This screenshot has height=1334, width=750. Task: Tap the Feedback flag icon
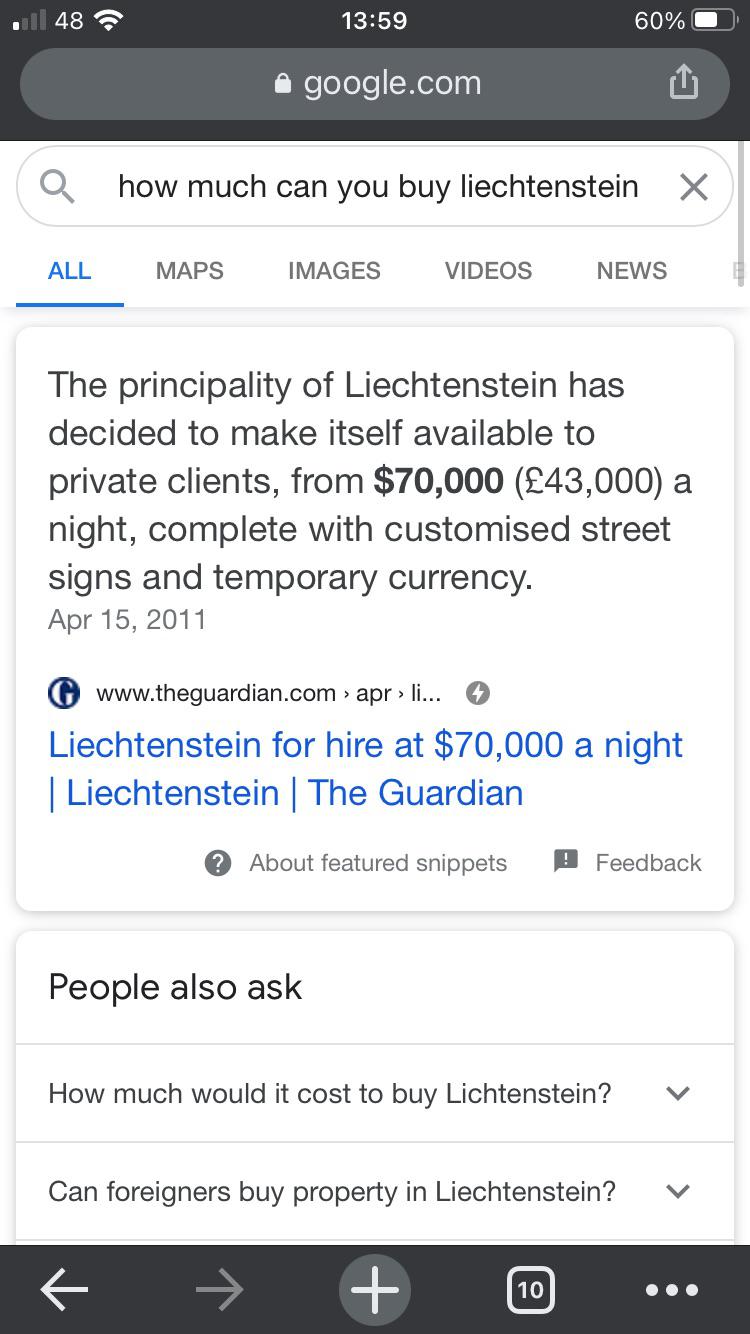[x=566, y=861]
